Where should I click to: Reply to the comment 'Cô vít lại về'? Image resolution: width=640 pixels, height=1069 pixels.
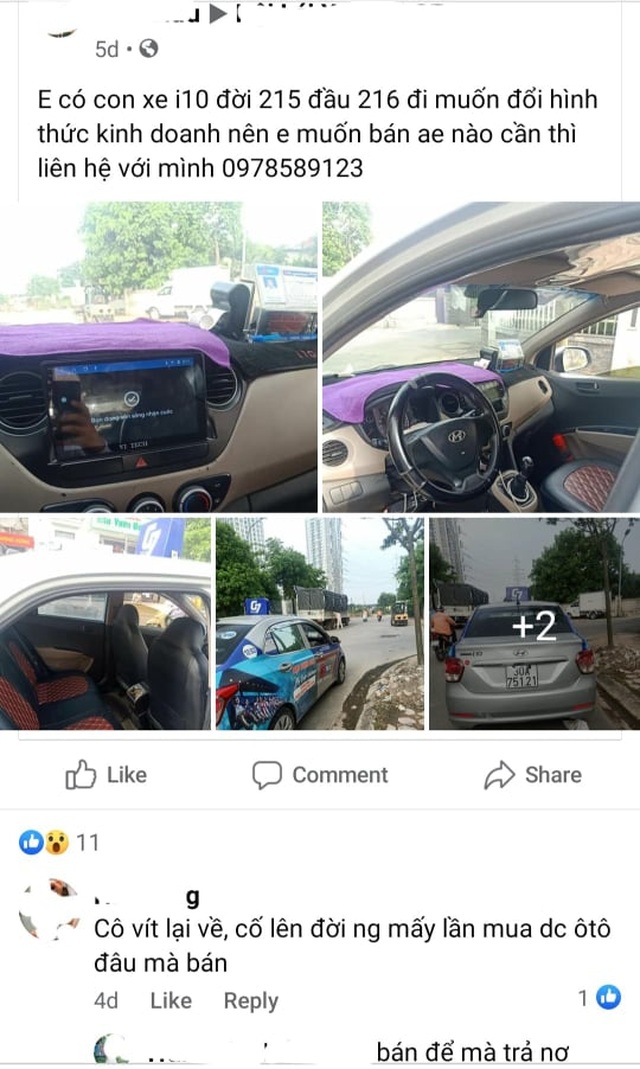251,1000
